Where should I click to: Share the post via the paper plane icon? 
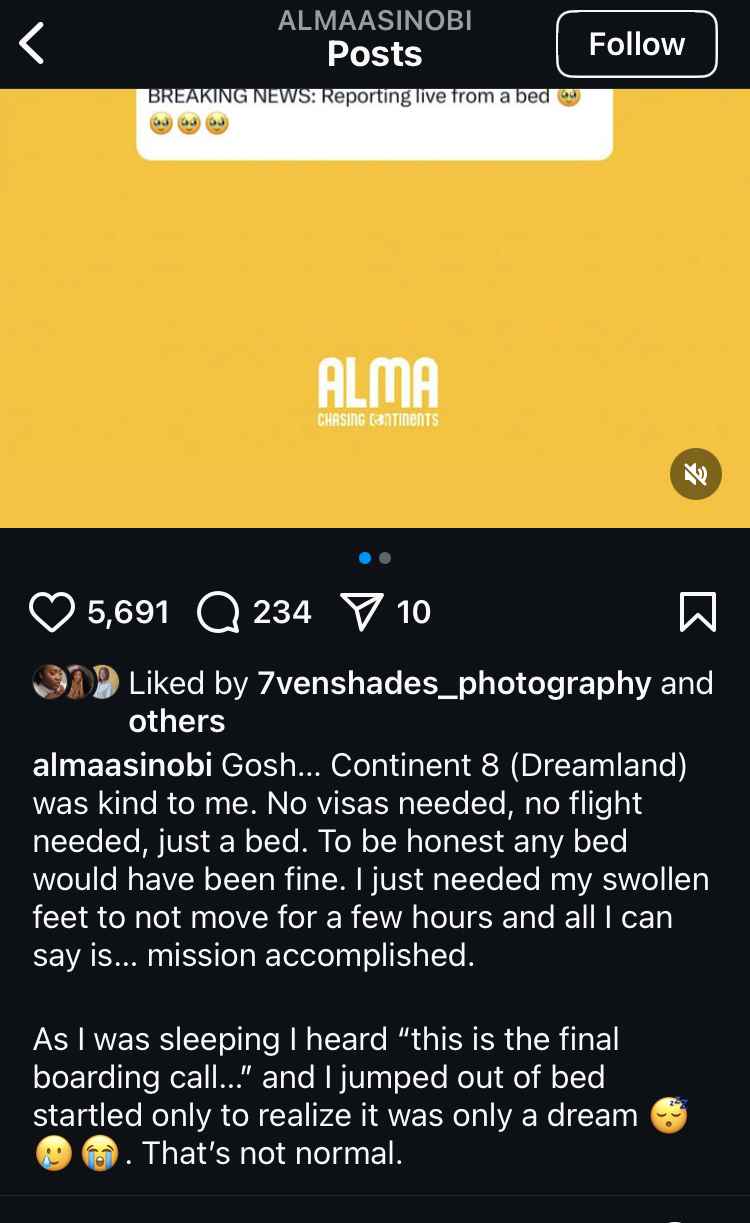pyautogui.click(x=363, y=612)
